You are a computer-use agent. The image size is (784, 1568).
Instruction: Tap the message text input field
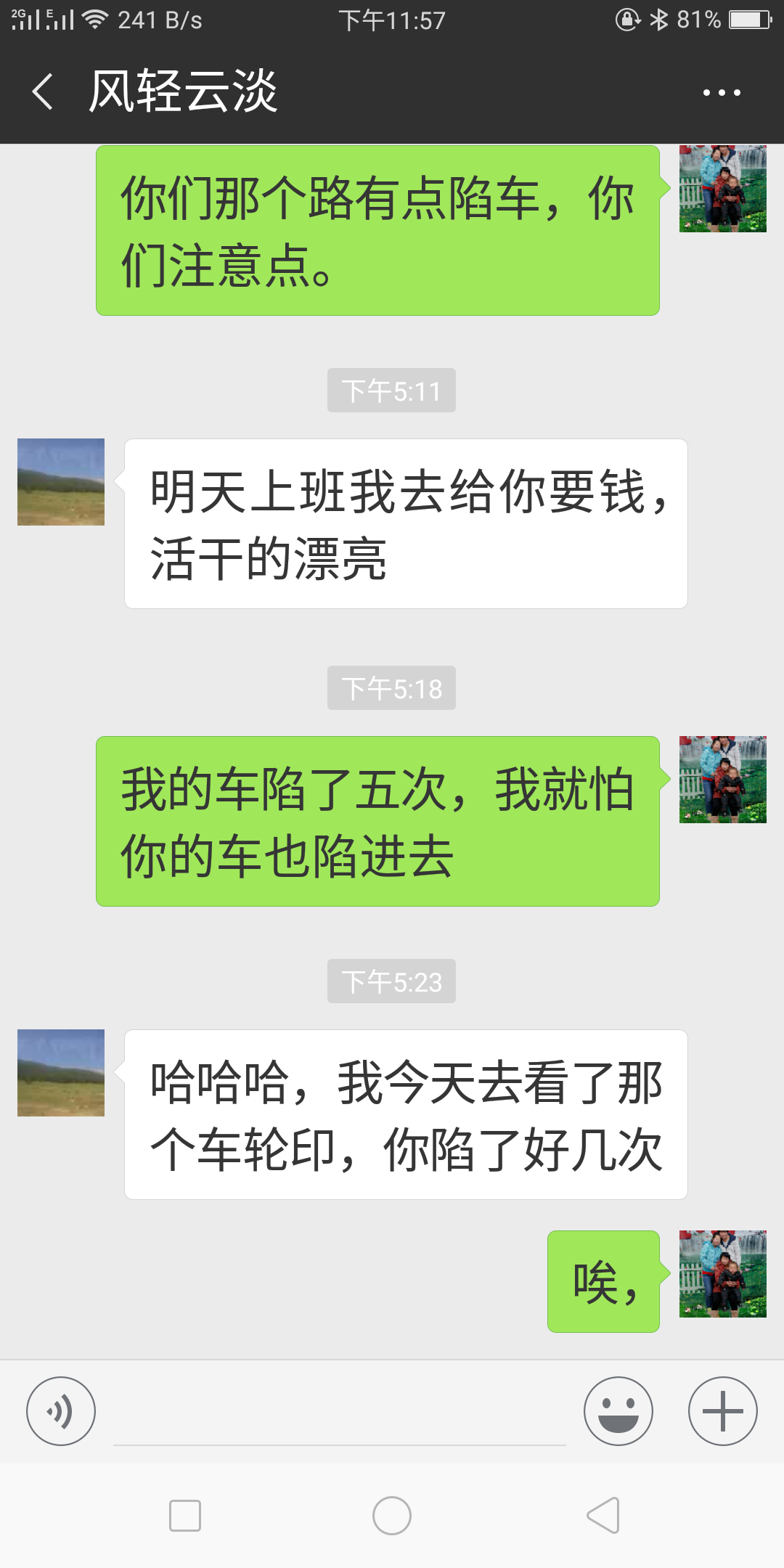[340, 1413]
